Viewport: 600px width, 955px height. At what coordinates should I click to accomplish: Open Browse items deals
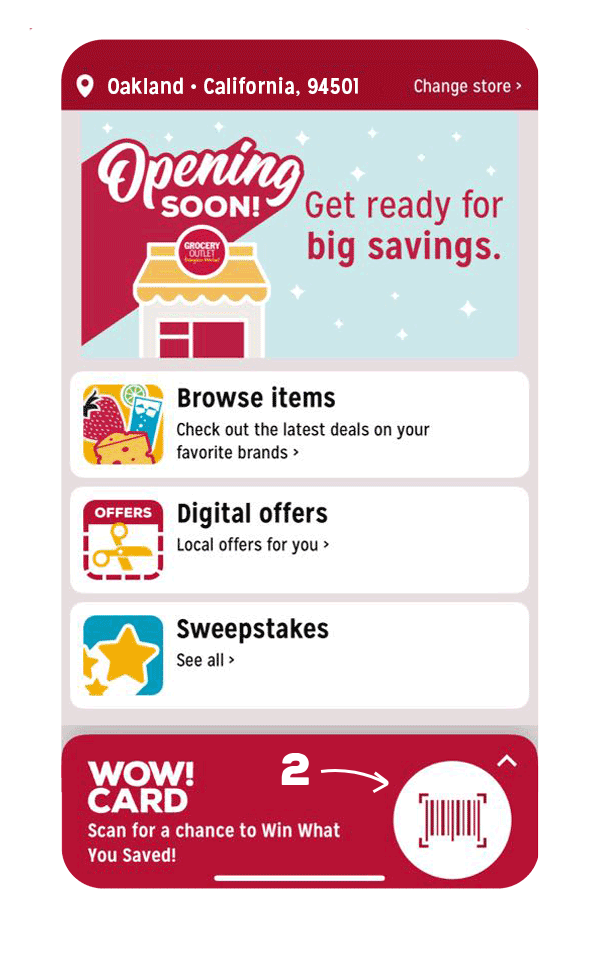coord(299,424)
